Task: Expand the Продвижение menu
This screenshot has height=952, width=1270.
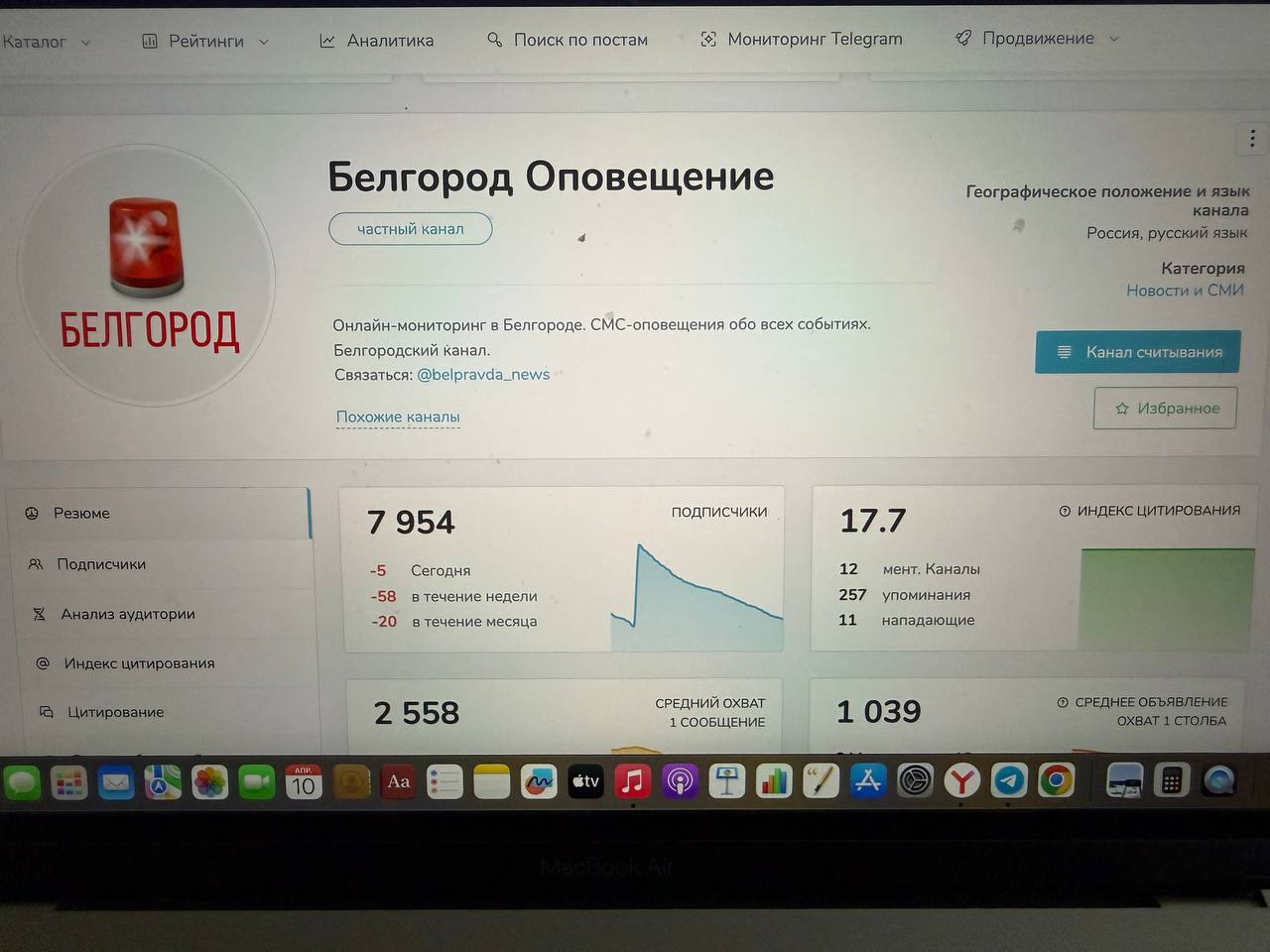Action: pyautogui.click(x=1038, y=38)
